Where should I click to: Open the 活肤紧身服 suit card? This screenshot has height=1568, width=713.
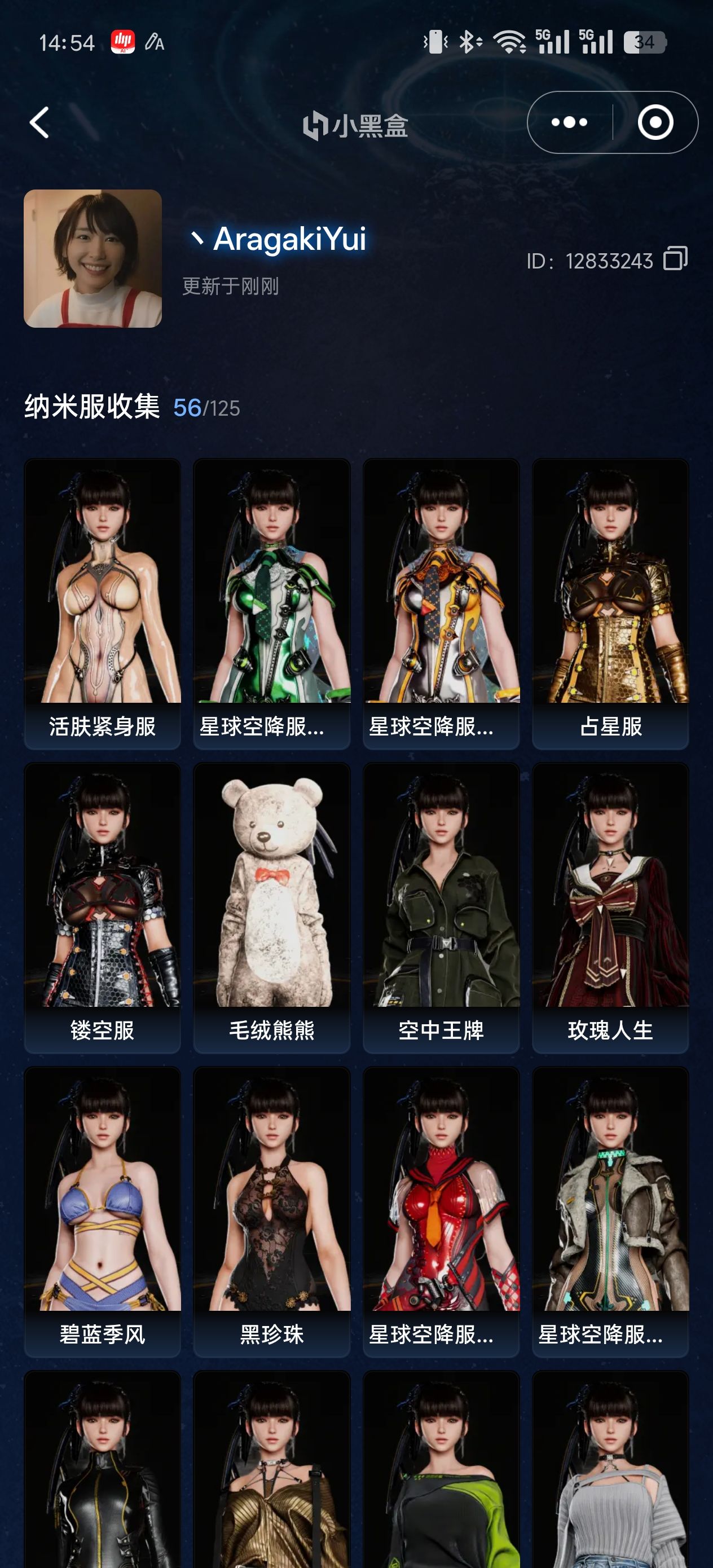102,602
